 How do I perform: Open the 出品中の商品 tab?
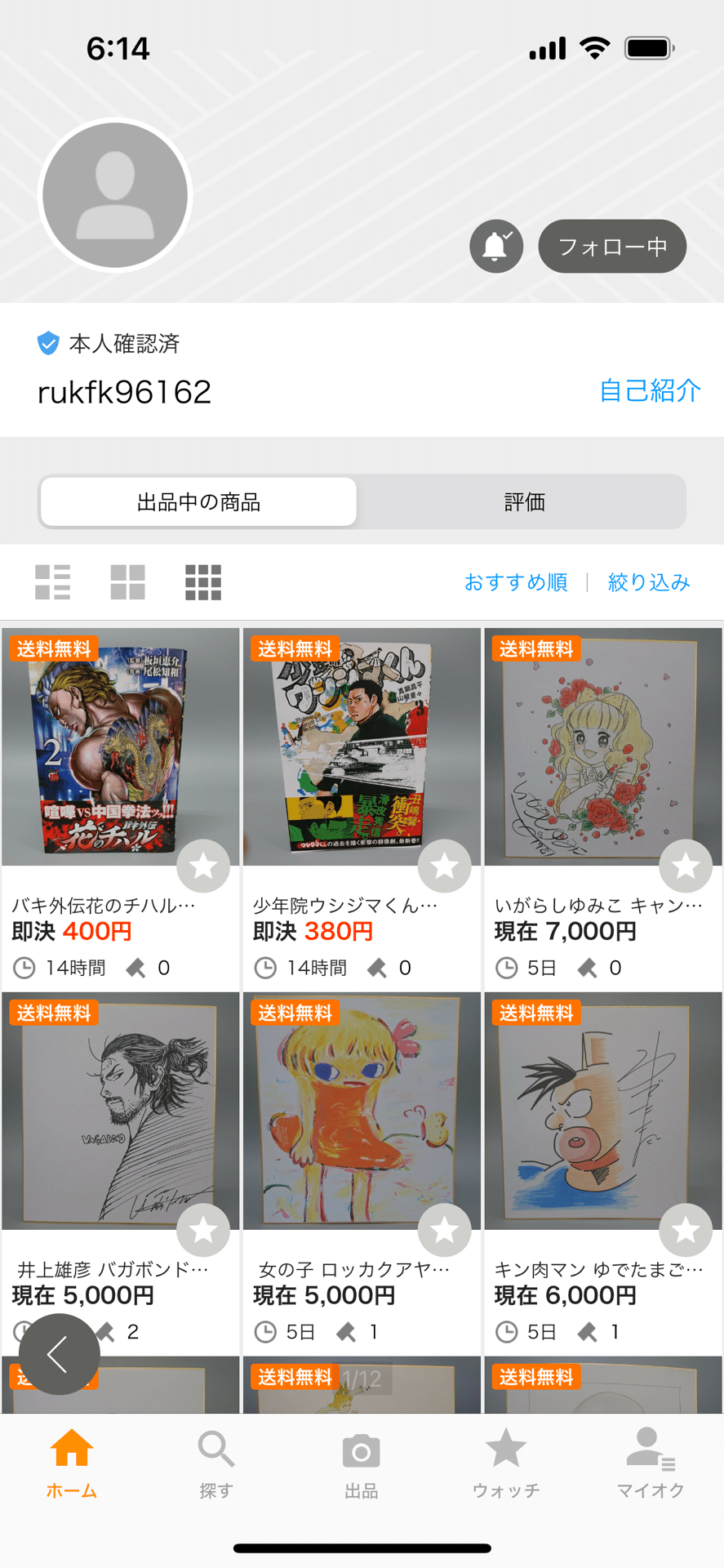198,502
